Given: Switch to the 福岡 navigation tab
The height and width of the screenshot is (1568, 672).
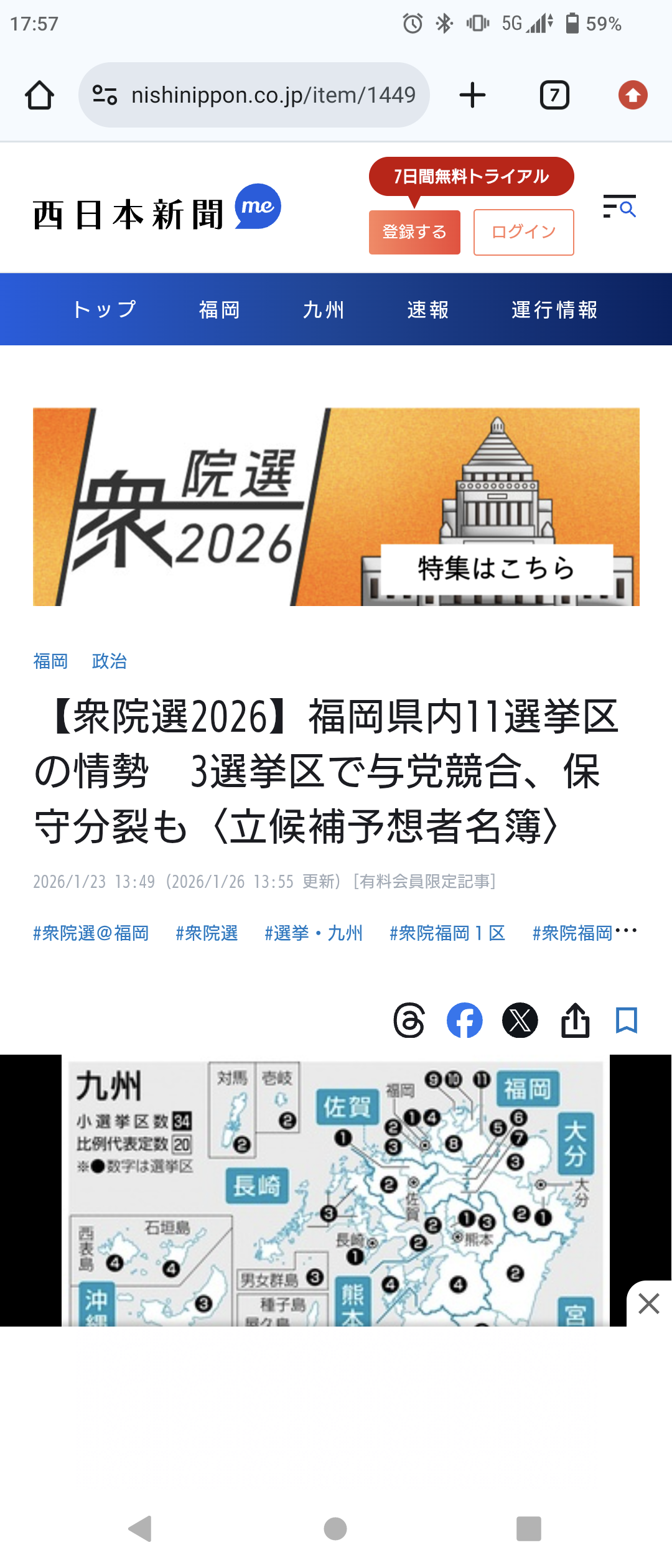Looking at the screenshot, I should coord(219,309).
